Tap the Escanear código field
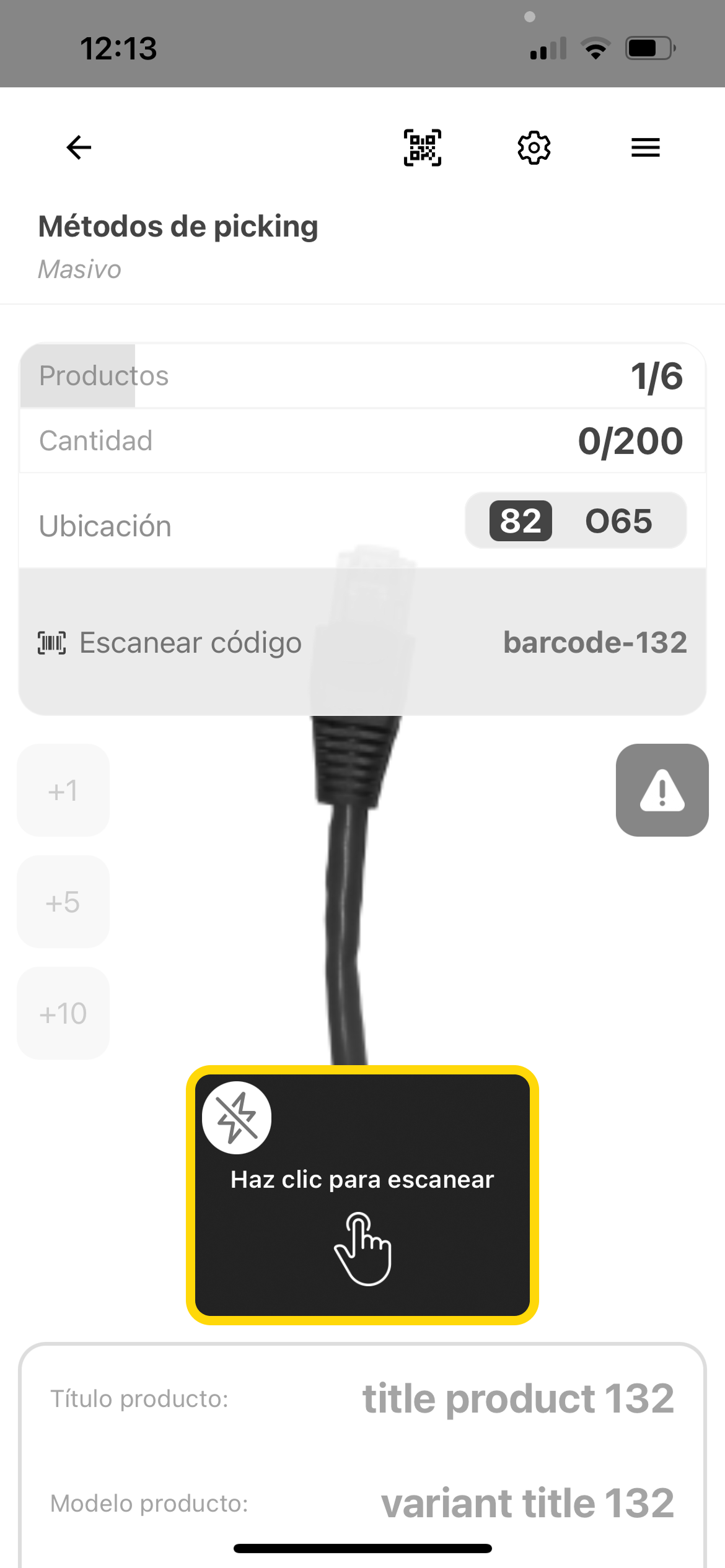Viewport: 725px width, 1568px height. (x=362, y=642)
